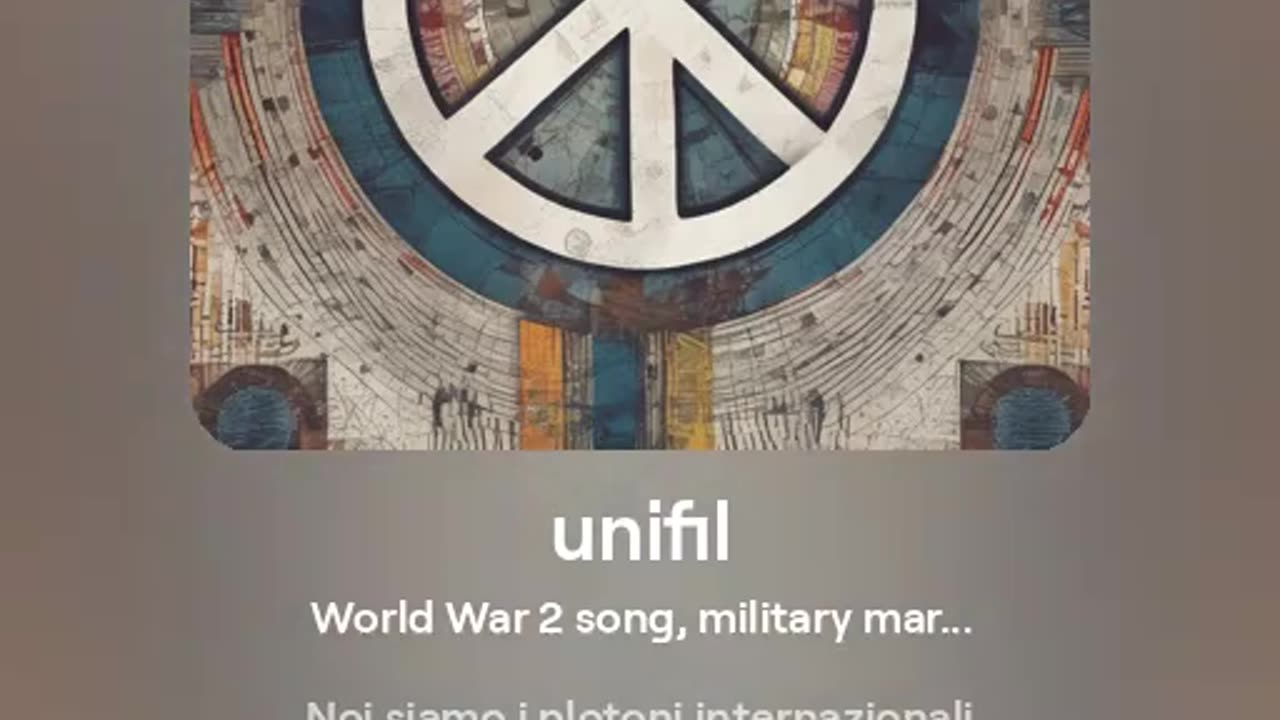
Task: Expand the truncated World War 2 song style text
Action: pyautogui.click(x=641, y=619)
